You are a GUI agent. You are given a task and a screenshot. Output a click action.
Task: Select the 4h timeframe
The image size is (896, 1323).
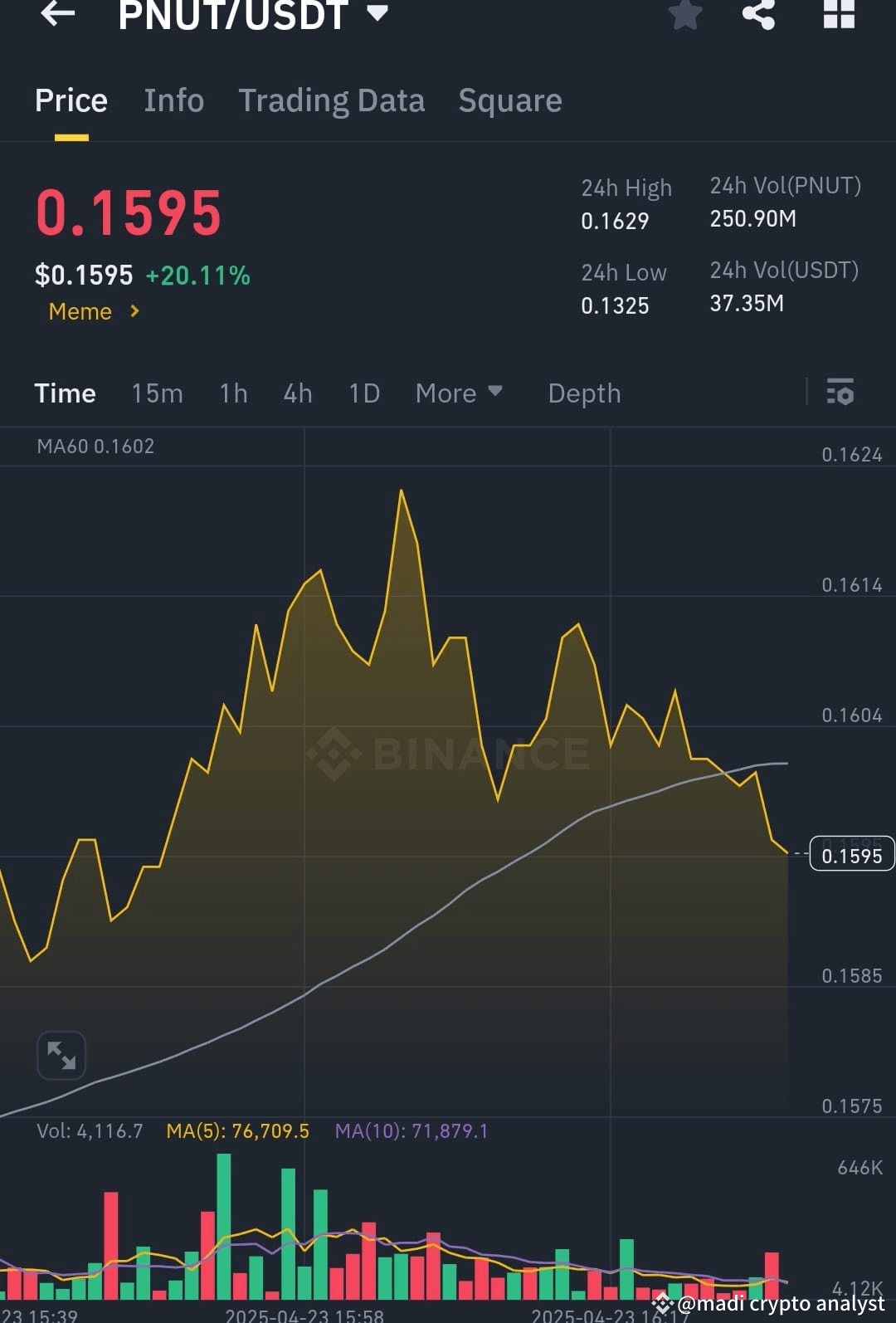coord(297,393)
